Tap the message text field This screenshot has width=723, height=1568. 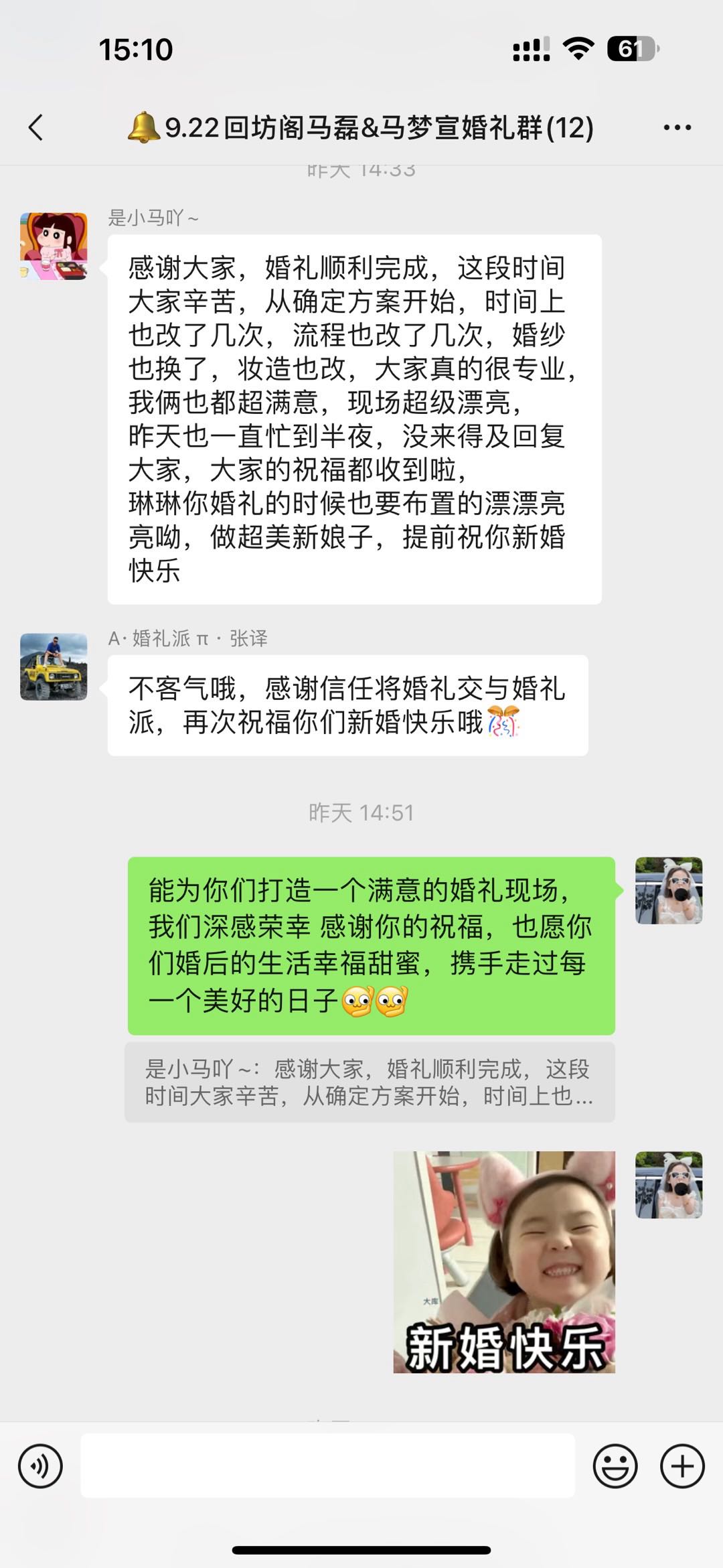pos(327,1466)
